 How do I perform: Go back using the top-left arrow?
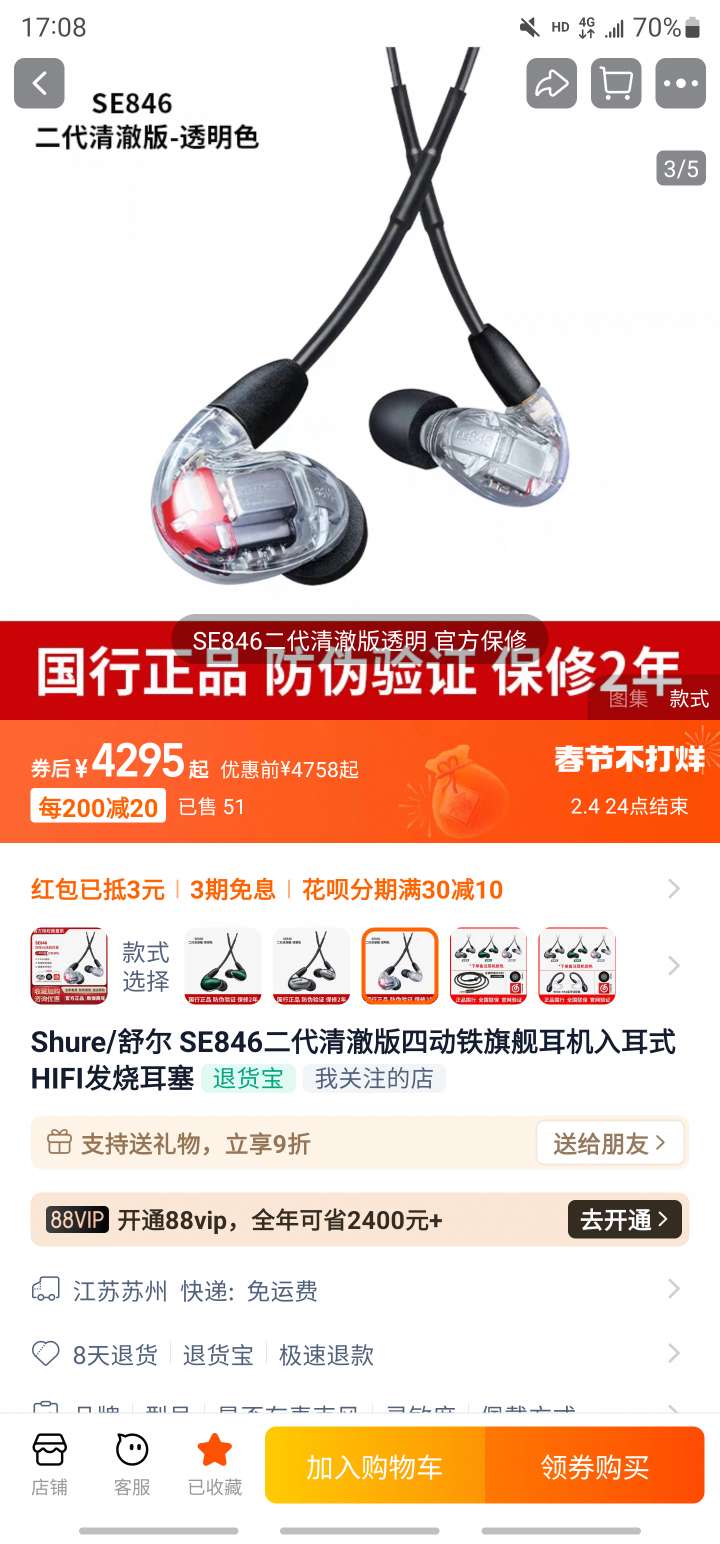tap(39, 83)
